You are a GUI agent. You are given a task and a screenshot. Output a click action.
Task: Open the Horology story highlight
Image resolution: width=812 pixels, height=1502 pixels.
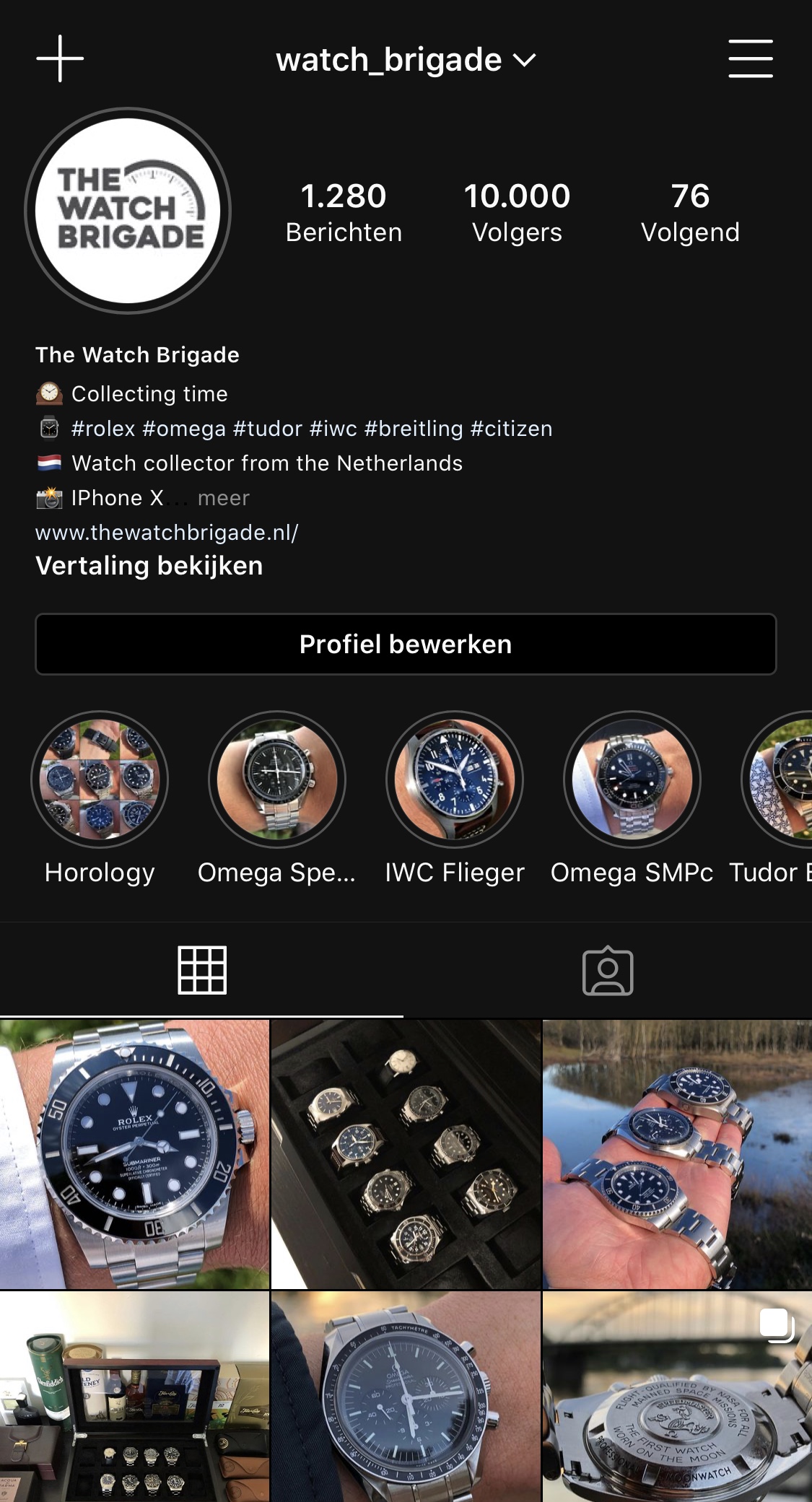coord(100,780)
